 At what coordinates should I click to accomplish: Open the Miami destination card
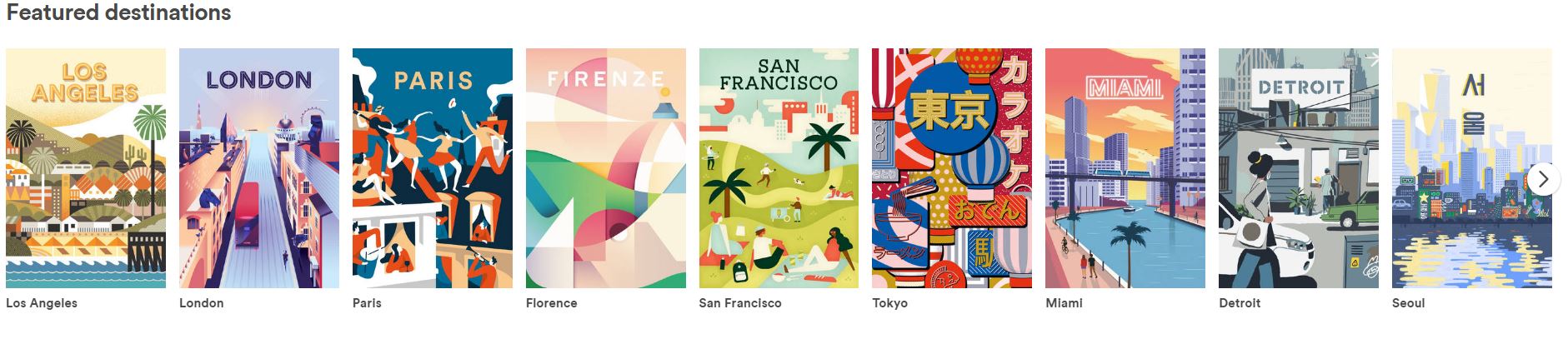[x=1125, y=168]
